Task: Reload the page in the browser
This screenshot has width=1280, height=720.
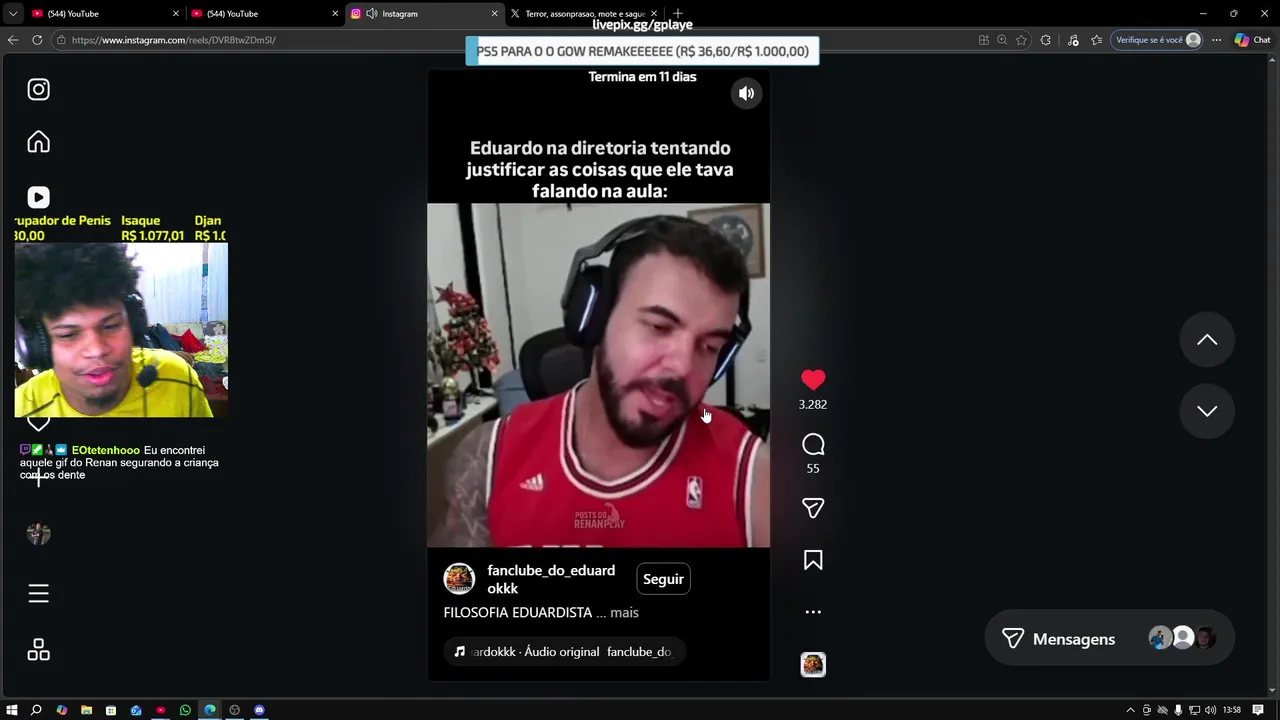Action: tap(37, 40)
